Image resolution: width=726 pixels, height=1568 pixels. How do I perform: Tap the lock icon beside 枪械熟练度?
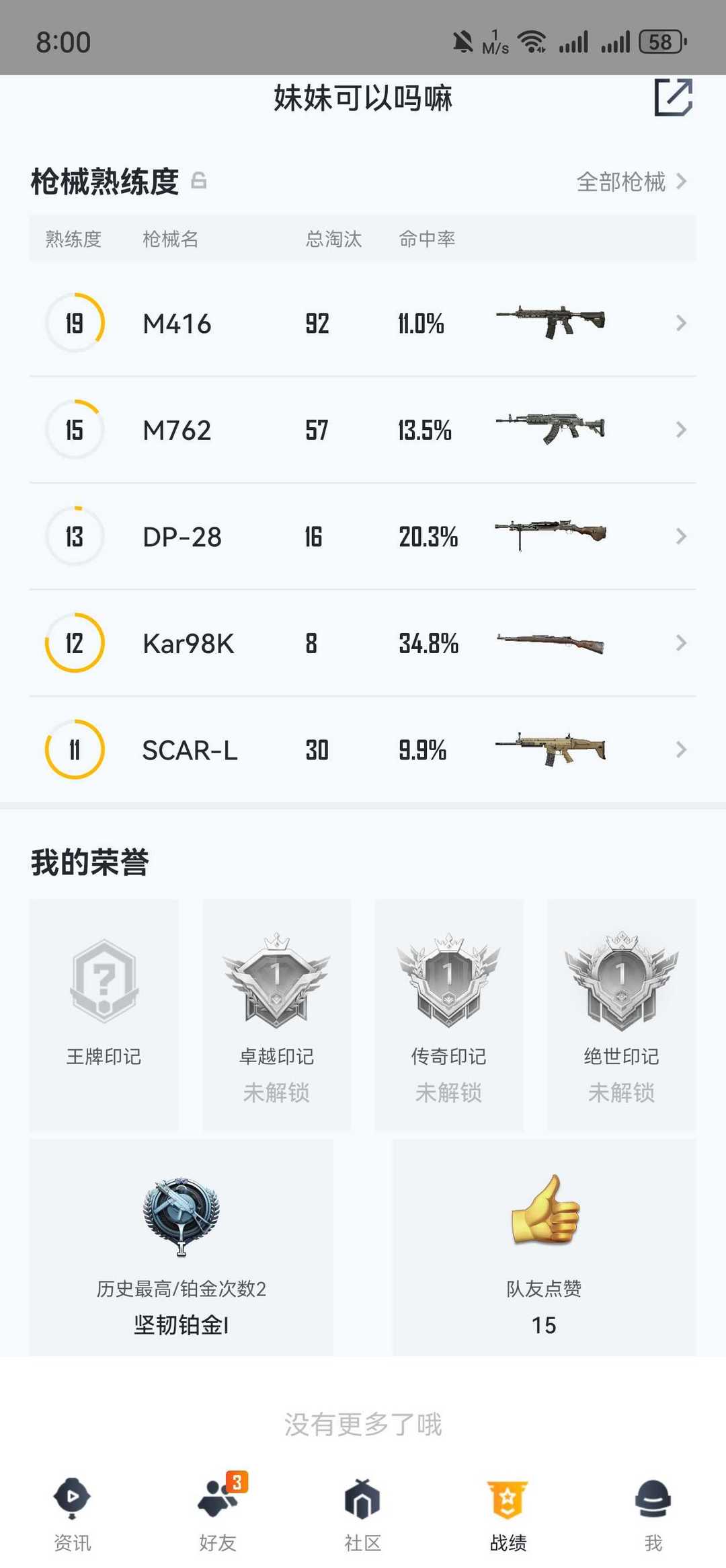[199, 180]
